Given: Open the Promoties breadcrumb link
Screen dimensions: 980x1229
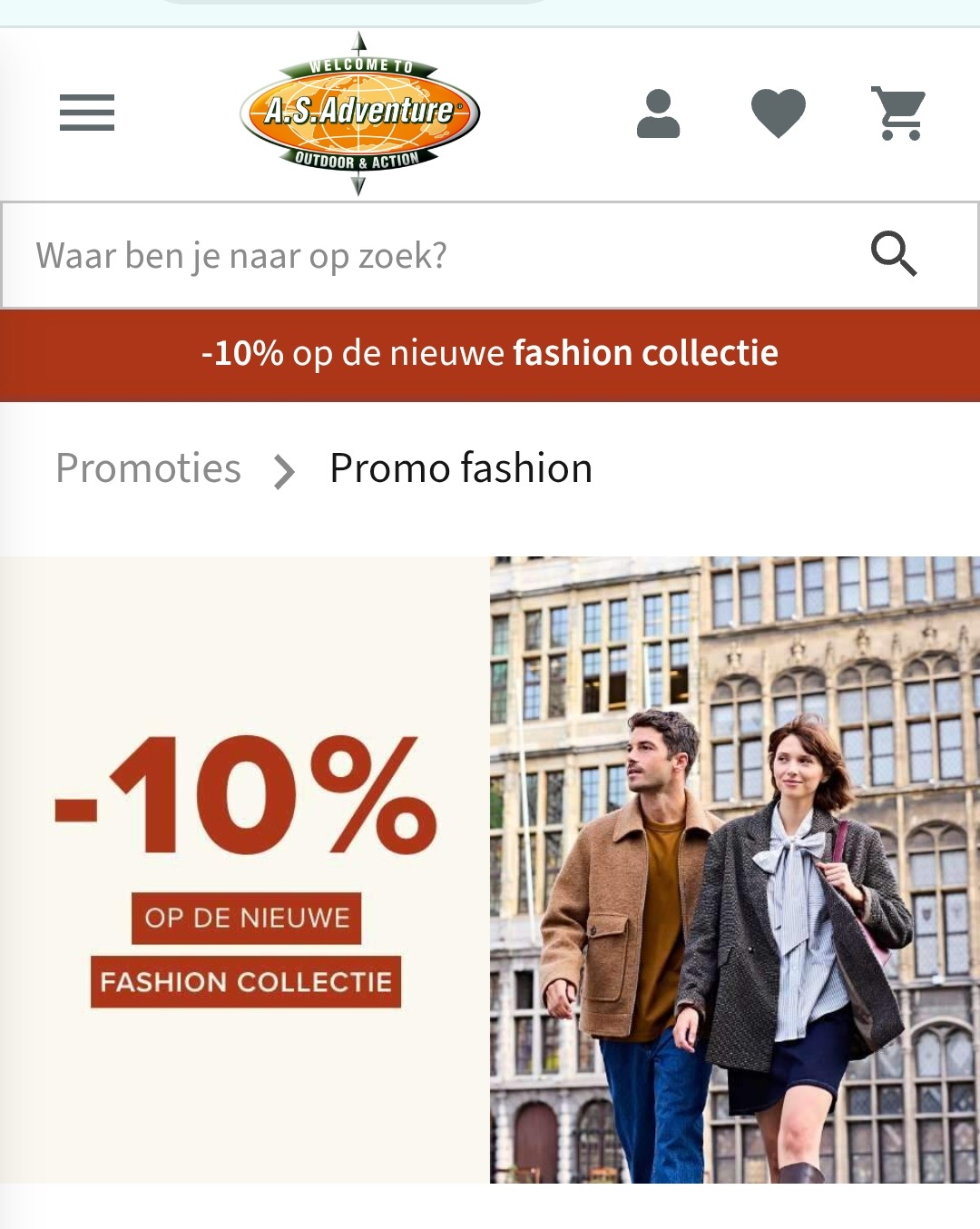Looking at the screenshot, I should point(148,467).
